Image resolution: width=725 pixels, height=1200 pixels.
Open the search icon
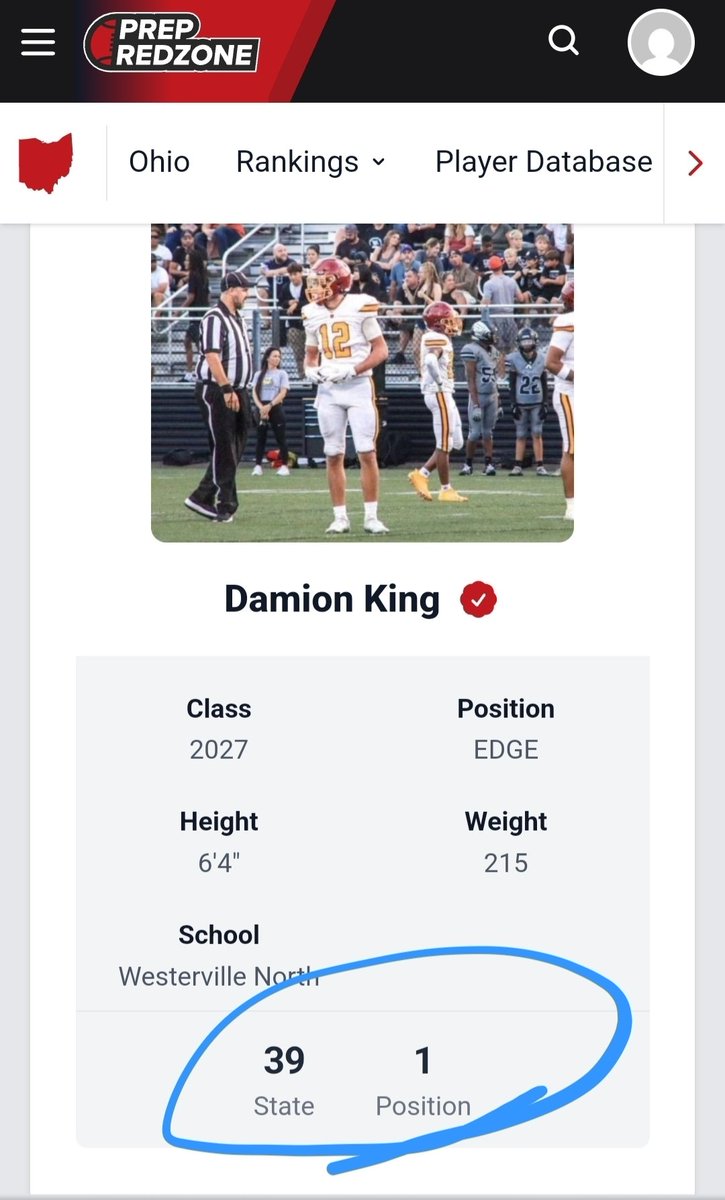click(x=564, y=41)
